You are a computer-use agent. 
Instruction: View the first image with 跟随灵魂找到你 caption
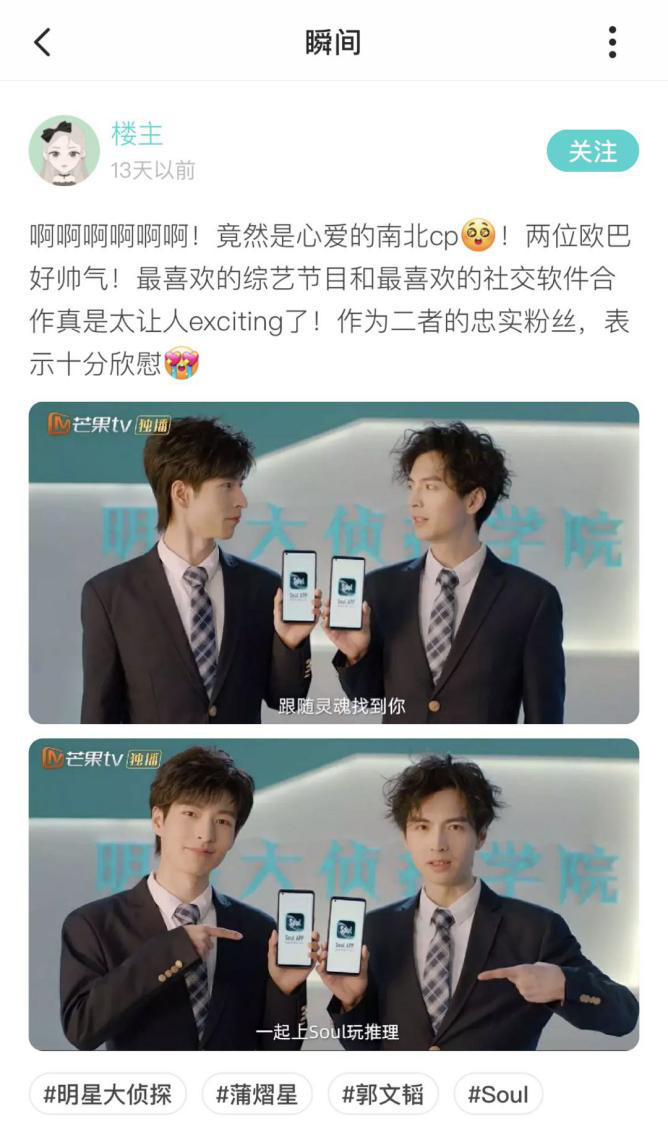coord(333,562)
